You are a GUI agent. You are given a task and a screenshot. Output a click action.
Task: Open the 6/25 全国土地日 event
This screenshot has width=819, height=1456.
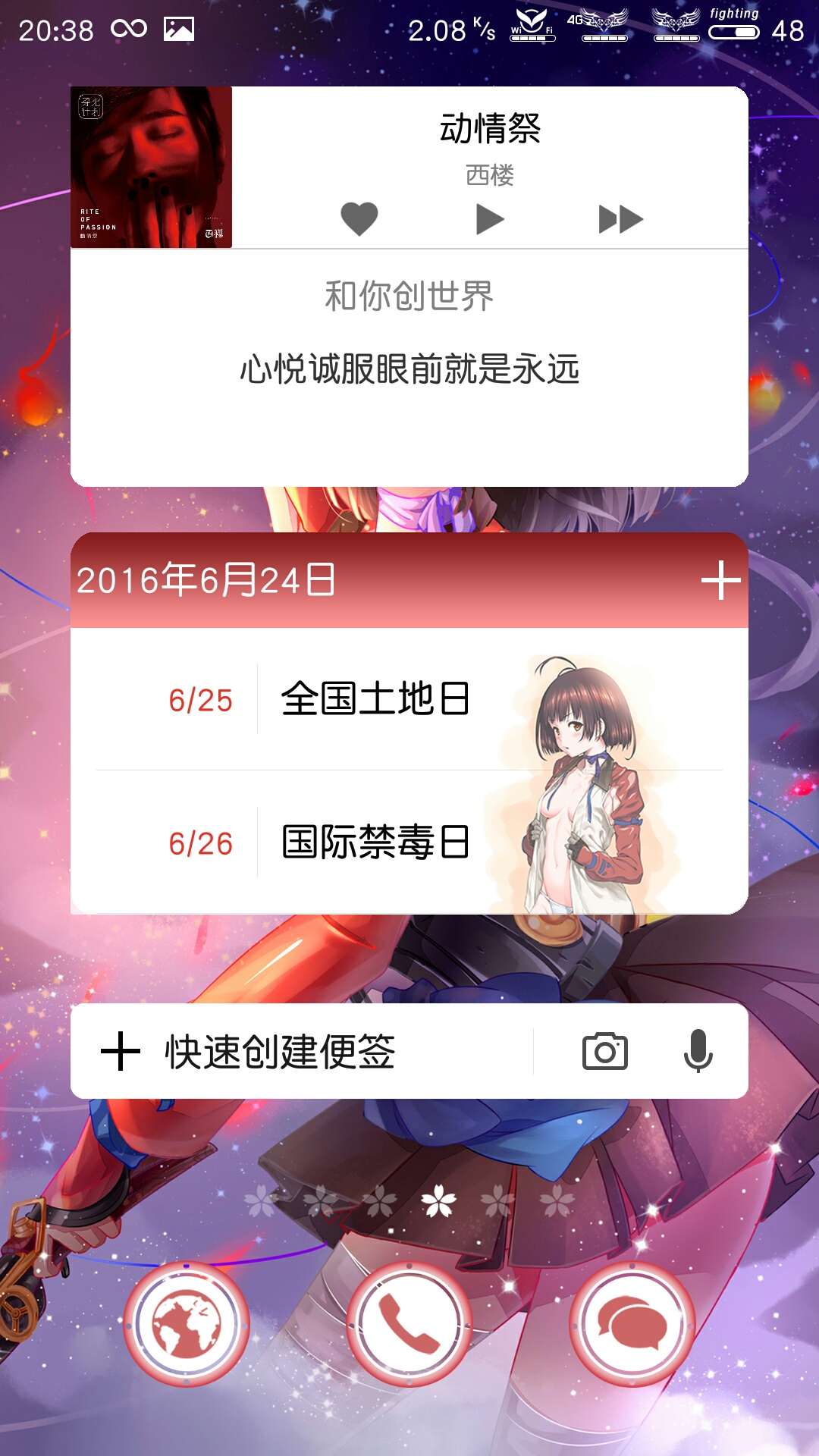tap(409, 699)
